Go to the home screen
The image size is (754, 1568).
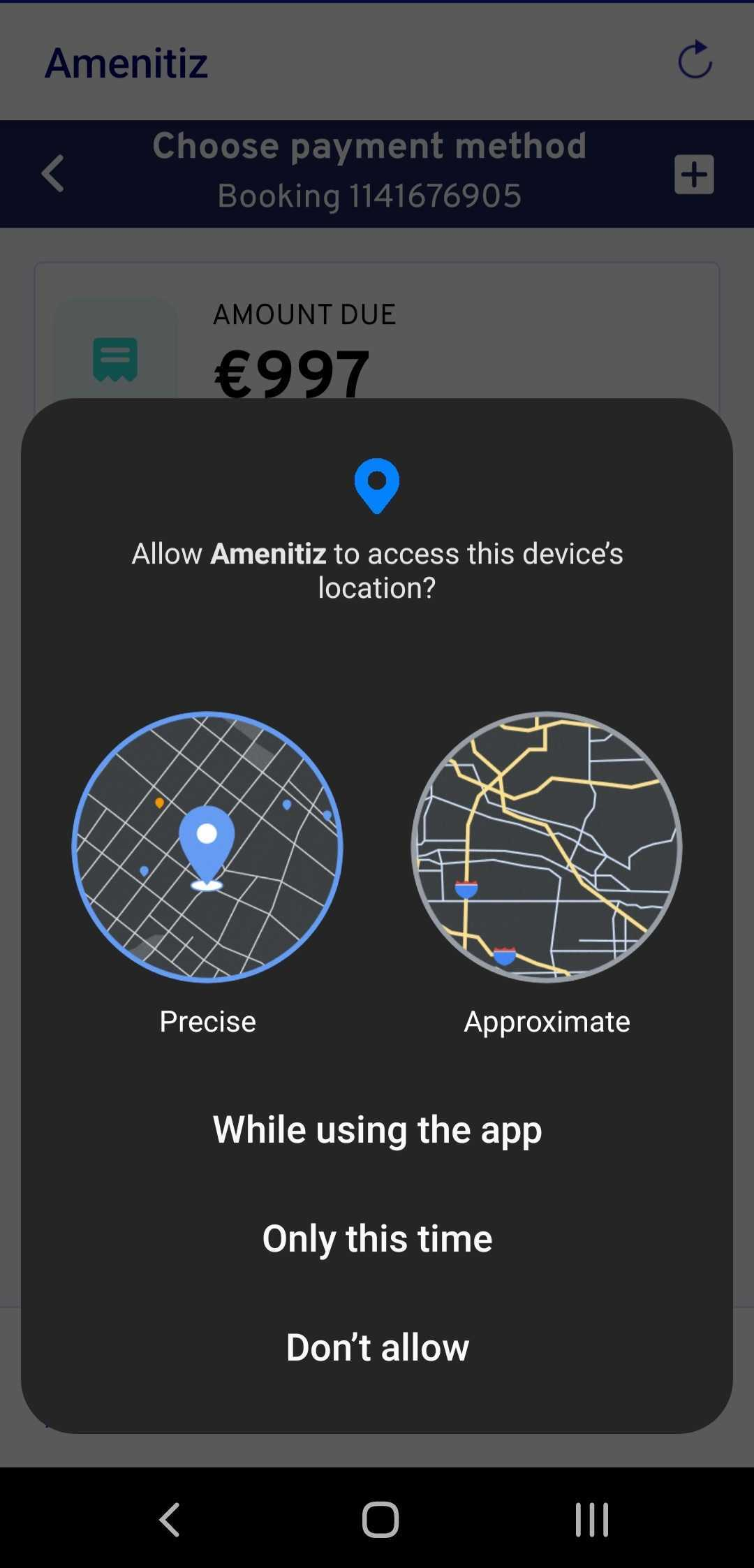pos(380,1519)
